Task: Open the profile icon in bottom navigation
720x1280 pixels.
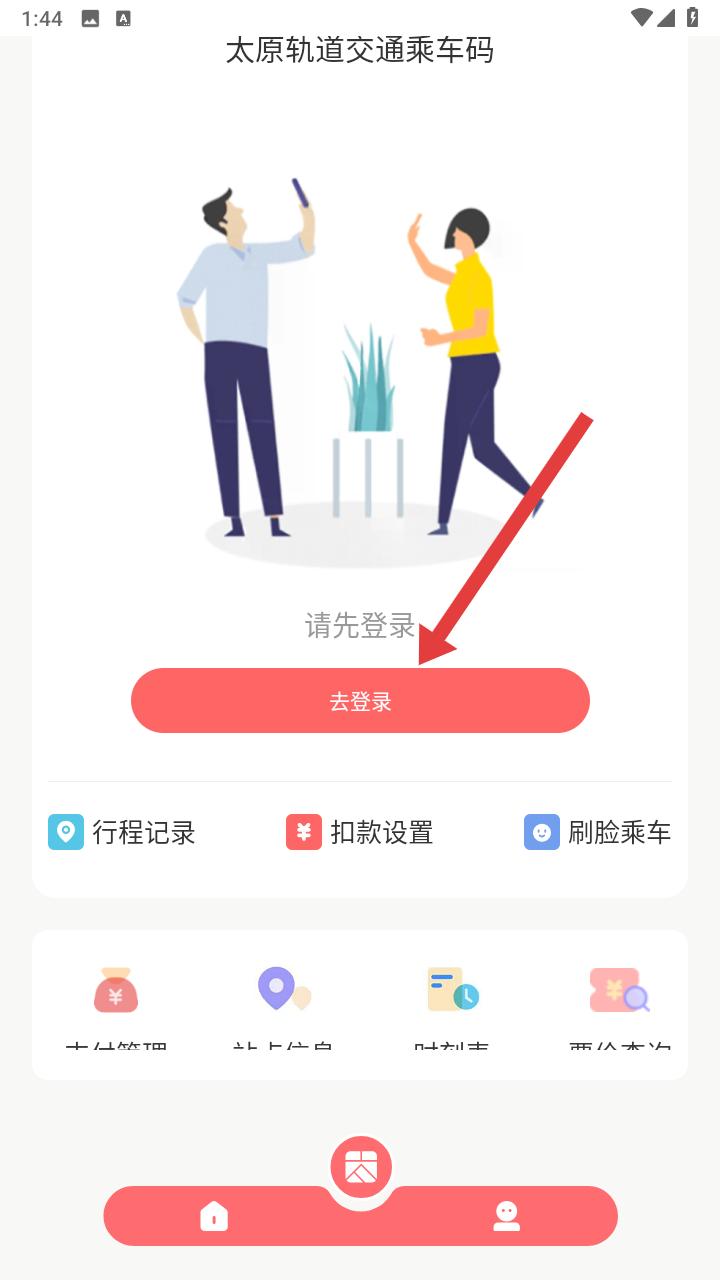Action: coord(506,1216)
